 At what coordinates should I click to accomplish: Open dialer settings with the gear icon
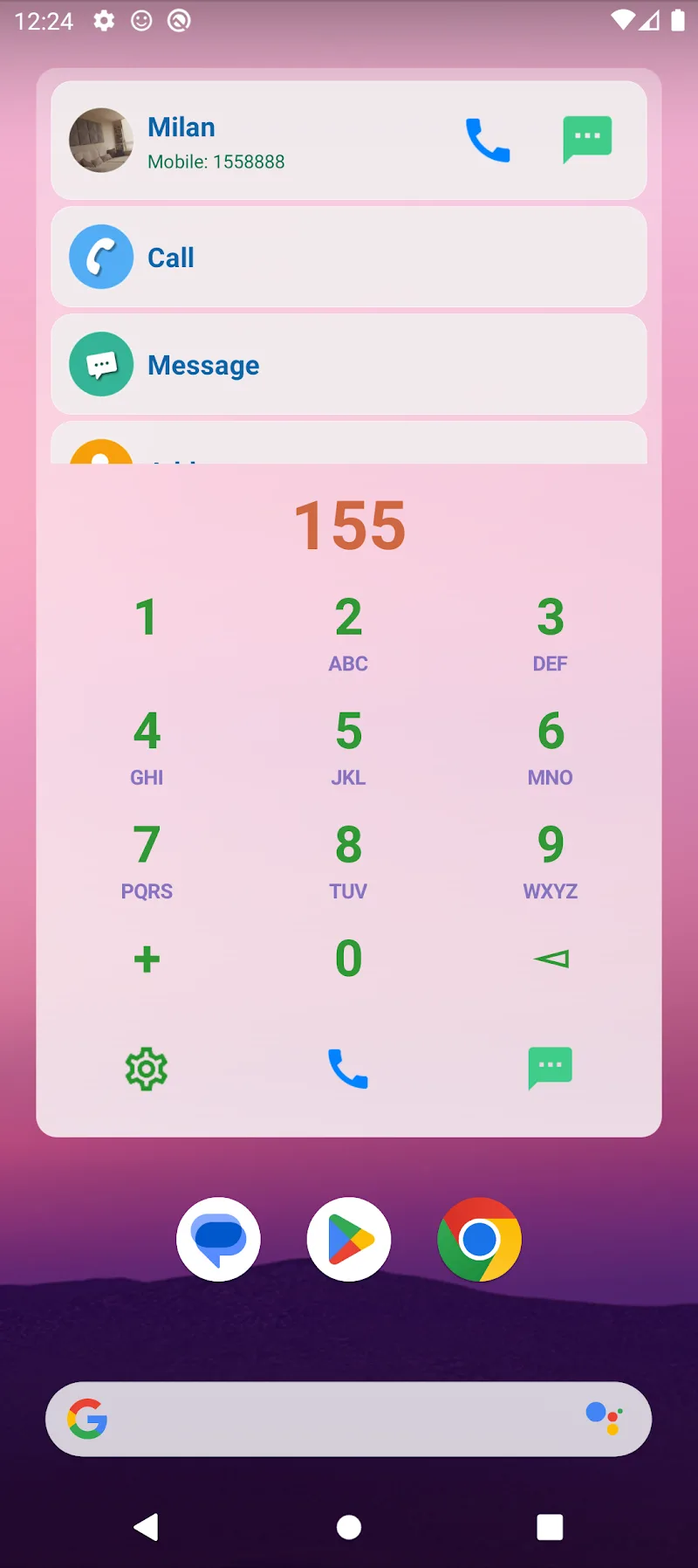pos(146,1068)
